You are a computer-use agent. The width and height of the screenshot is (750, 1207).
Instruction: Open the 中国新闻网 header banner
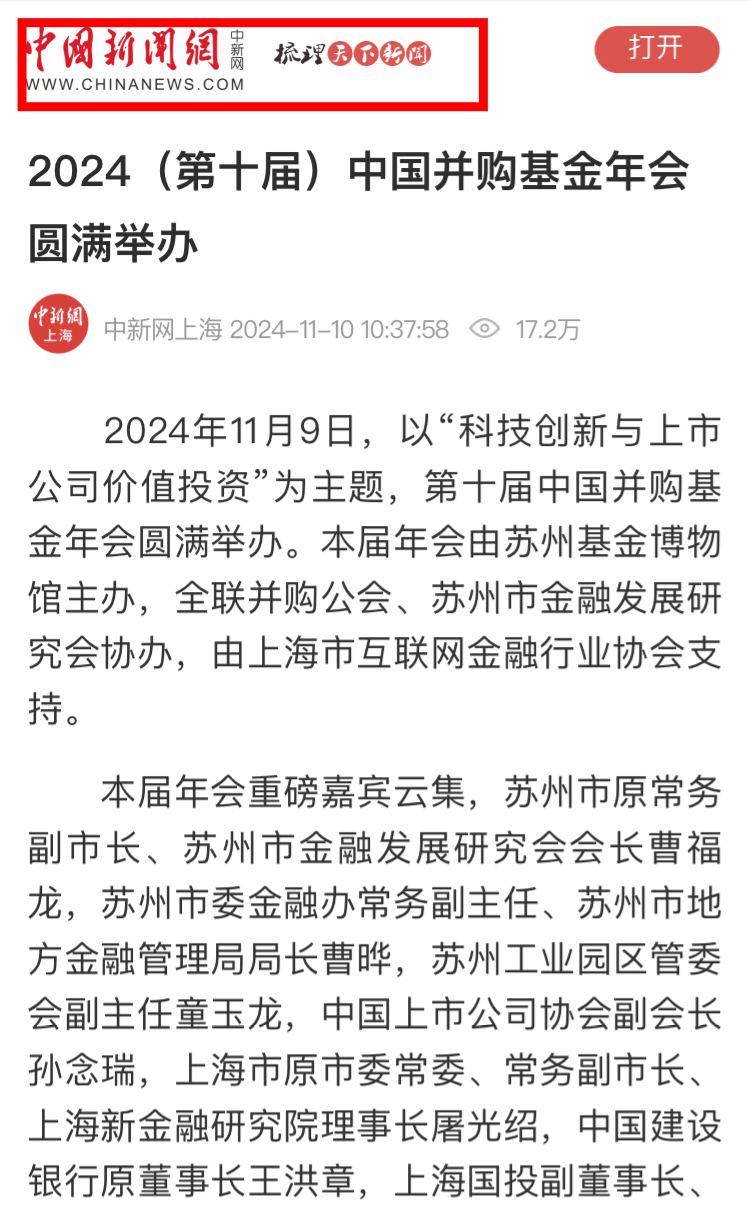coord(253,64)
